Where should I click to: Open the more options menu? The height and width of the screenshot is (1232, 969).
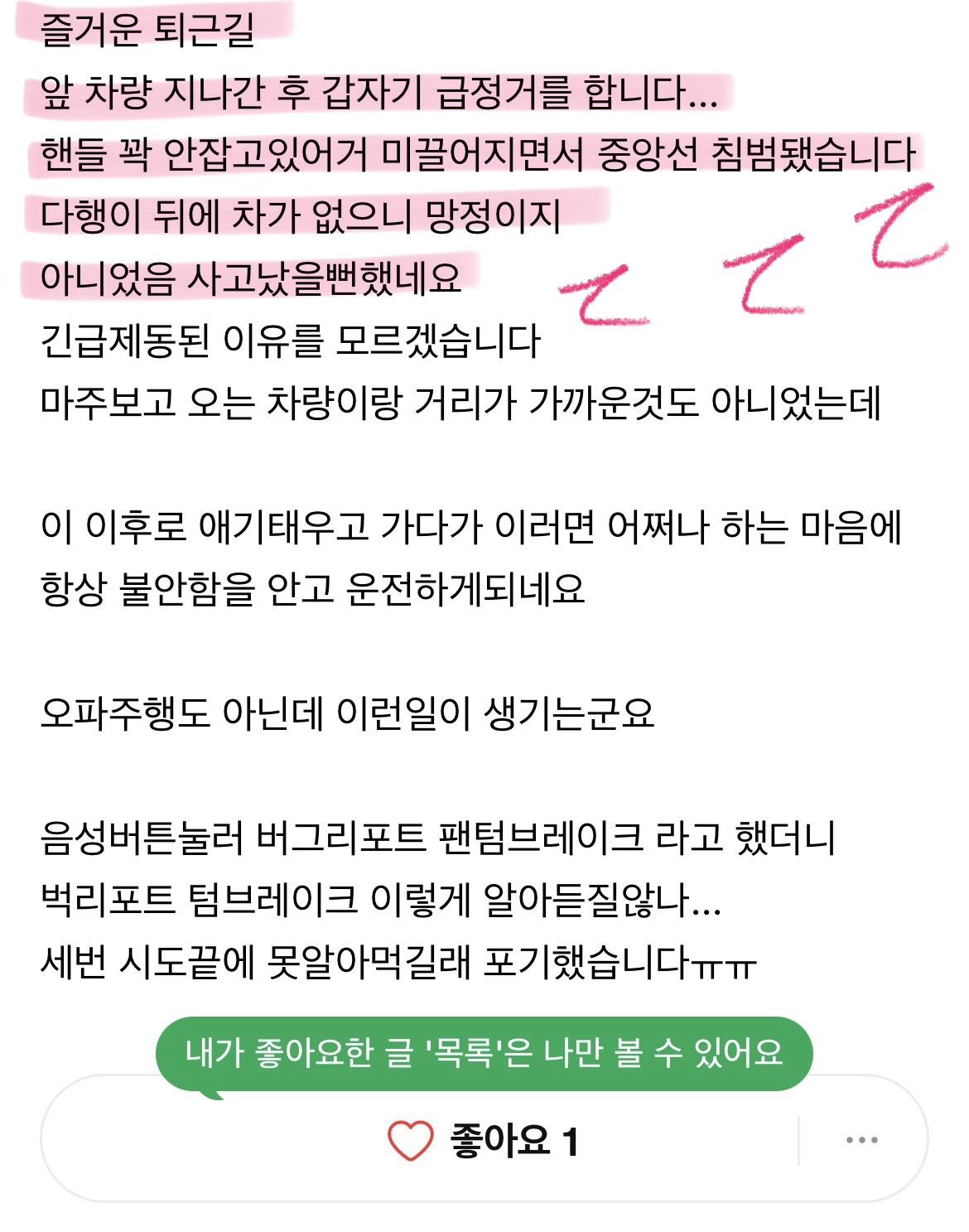click(x=861, y=1141)
